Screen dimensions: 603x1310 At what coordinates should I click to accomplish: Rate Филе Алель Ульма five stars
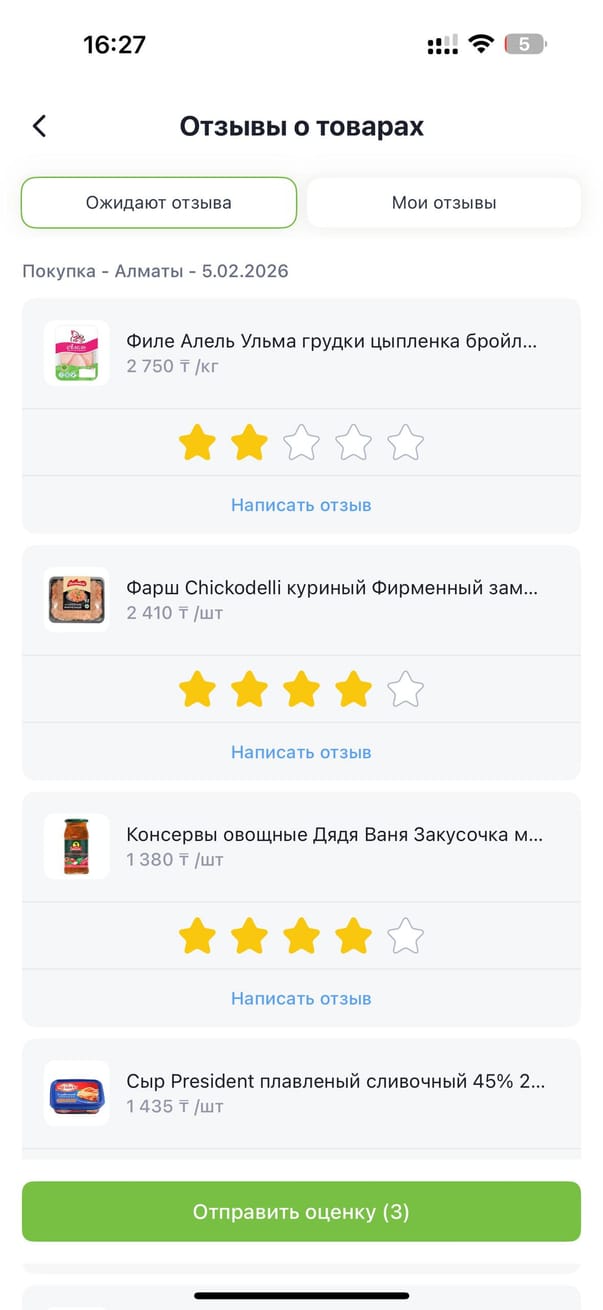(x=405, y=443)
